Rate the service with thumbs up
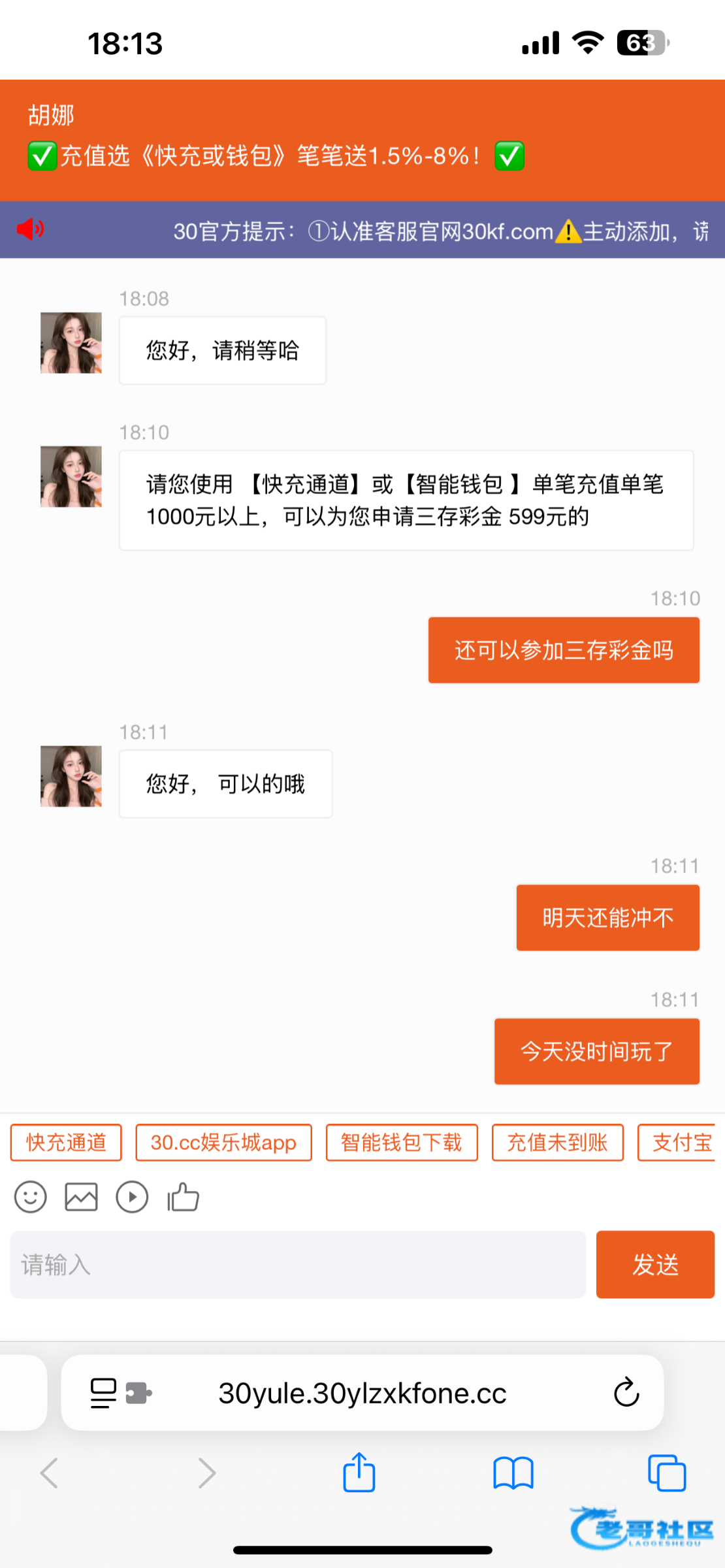725x1568 pixels. (x=184, y=1198)
